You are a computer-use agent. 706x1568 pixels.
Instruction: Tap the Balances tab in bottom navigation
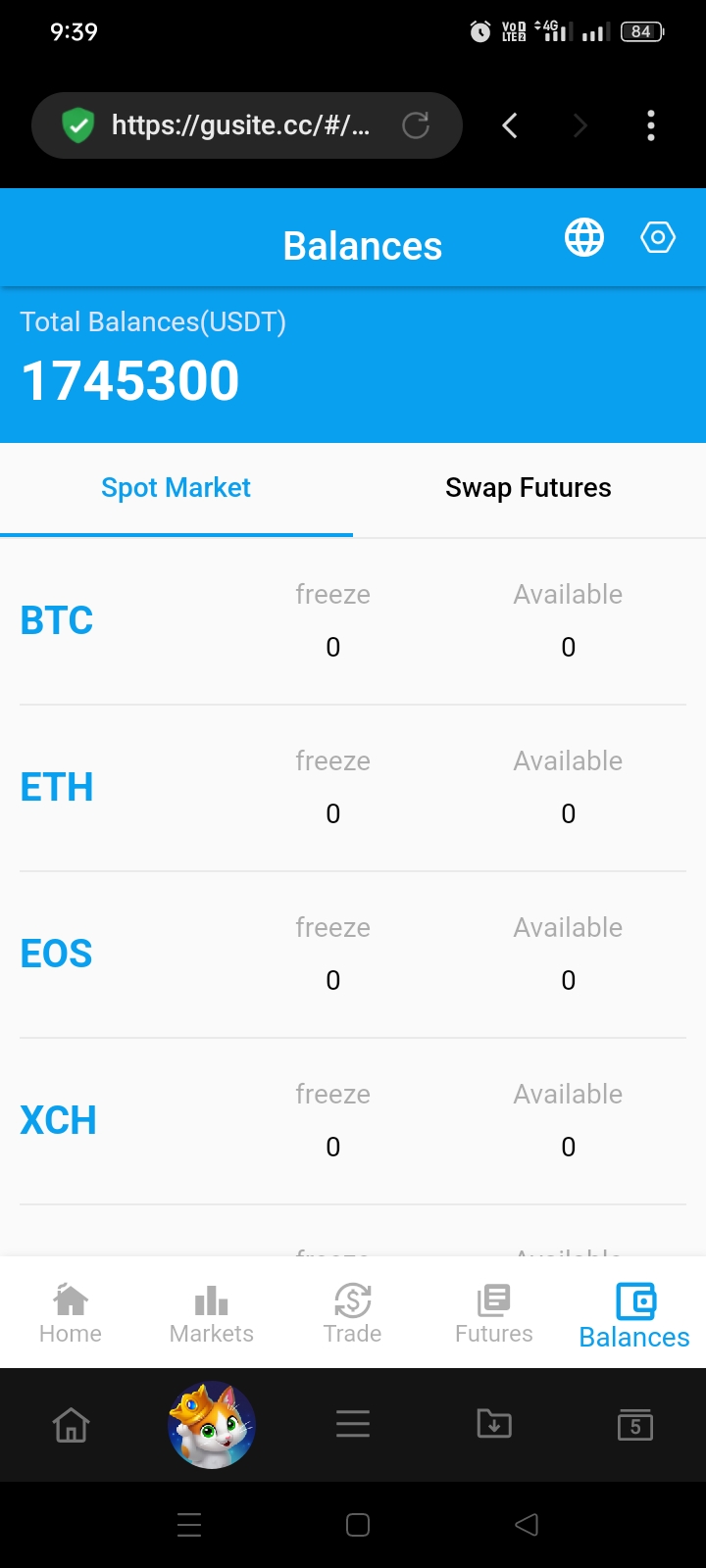click(x=634, y=1315)
